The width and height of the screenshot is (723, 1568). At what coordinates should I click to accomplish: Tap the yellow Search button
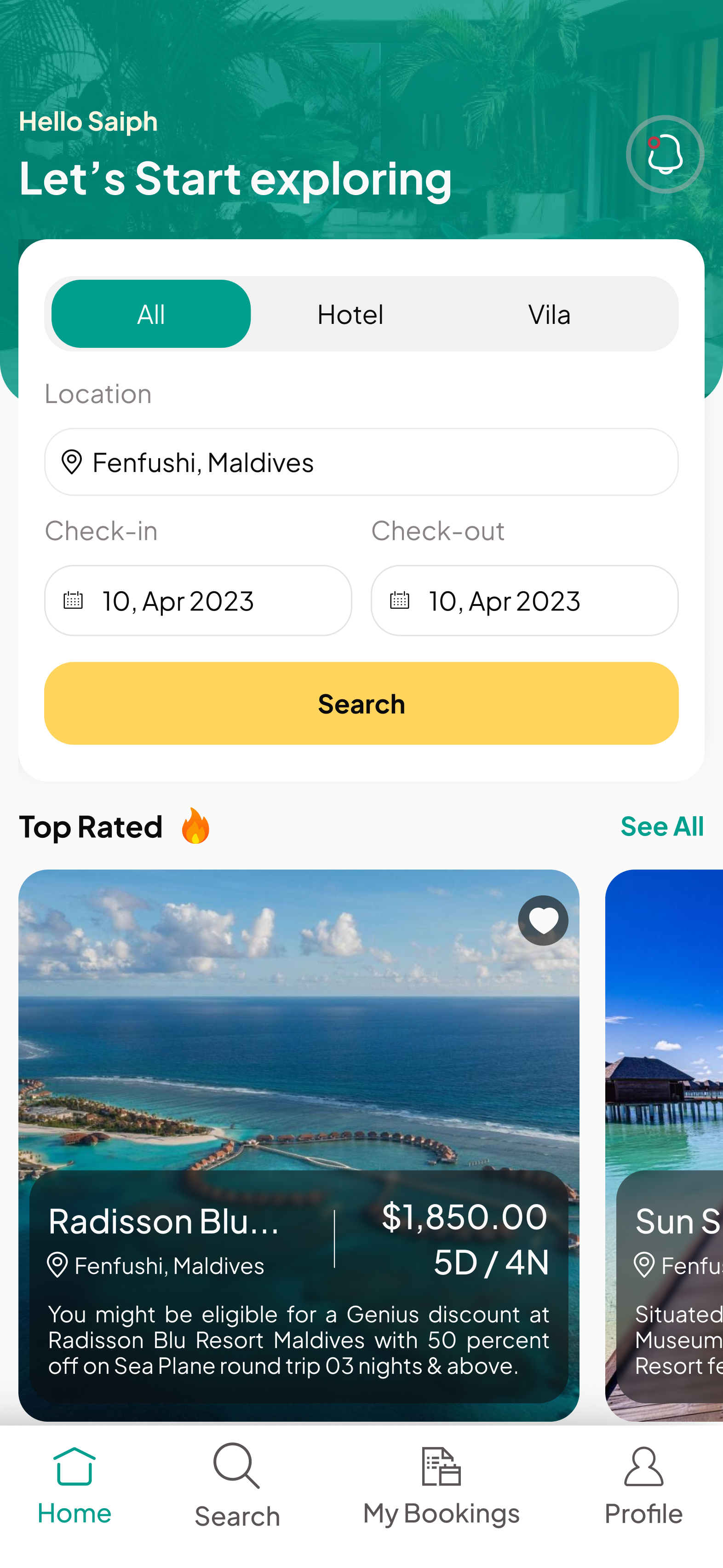(361, 703)
